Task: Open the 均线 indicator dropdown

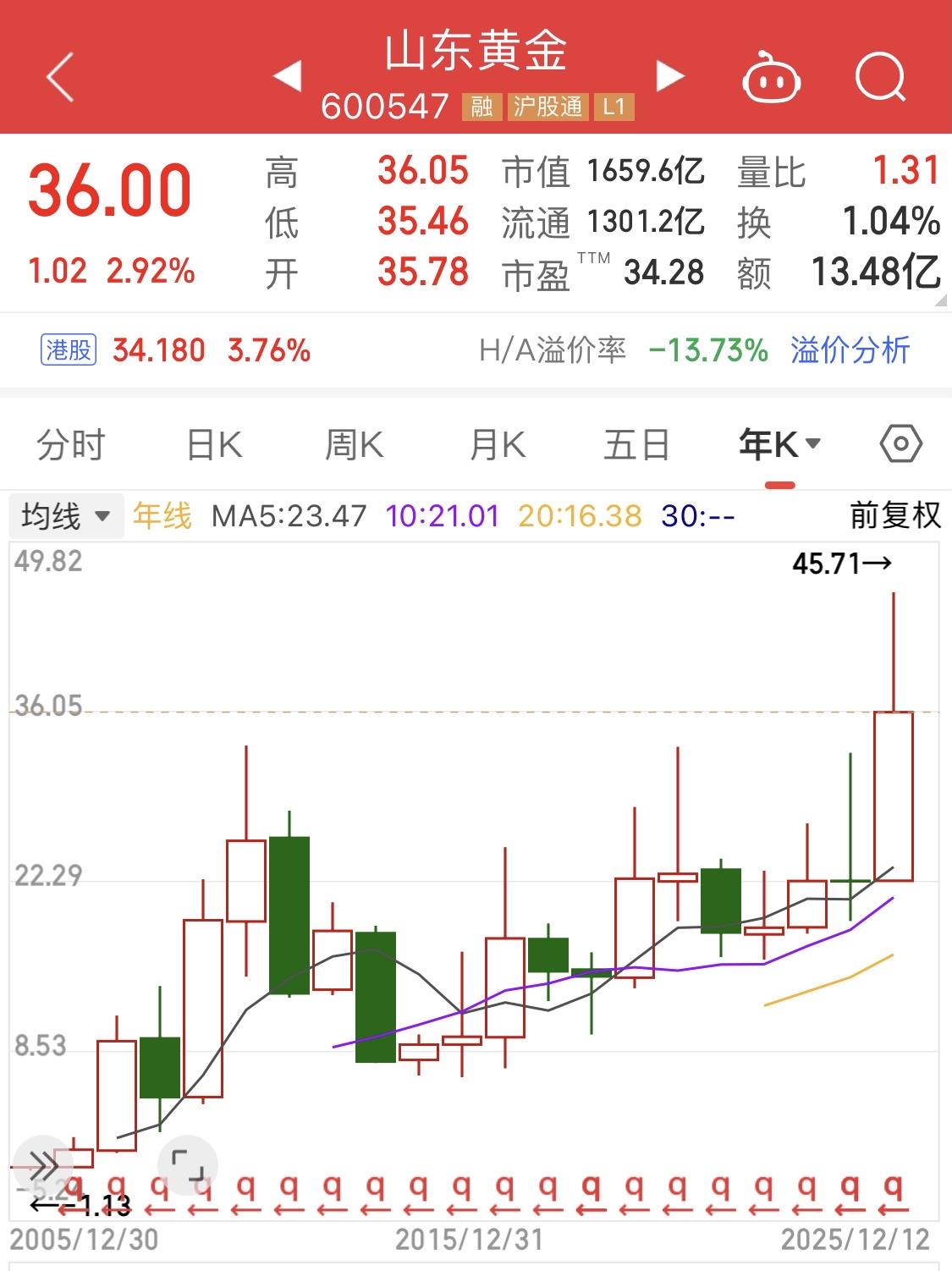Action: click(x=65, y=516)
